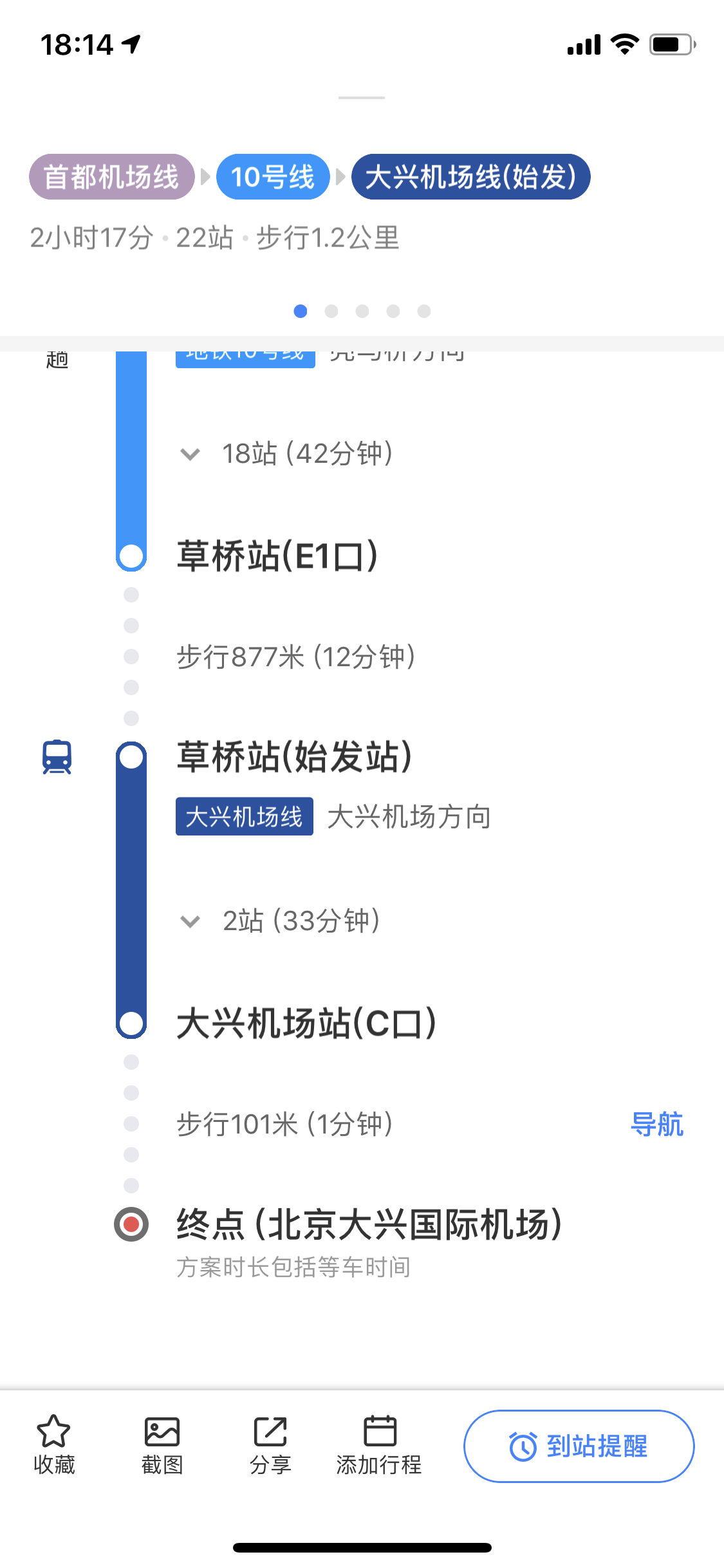Add route to itinerary with 添加行程
The width and height of the screenshot is (724, 1568).
pos(379,1444)
